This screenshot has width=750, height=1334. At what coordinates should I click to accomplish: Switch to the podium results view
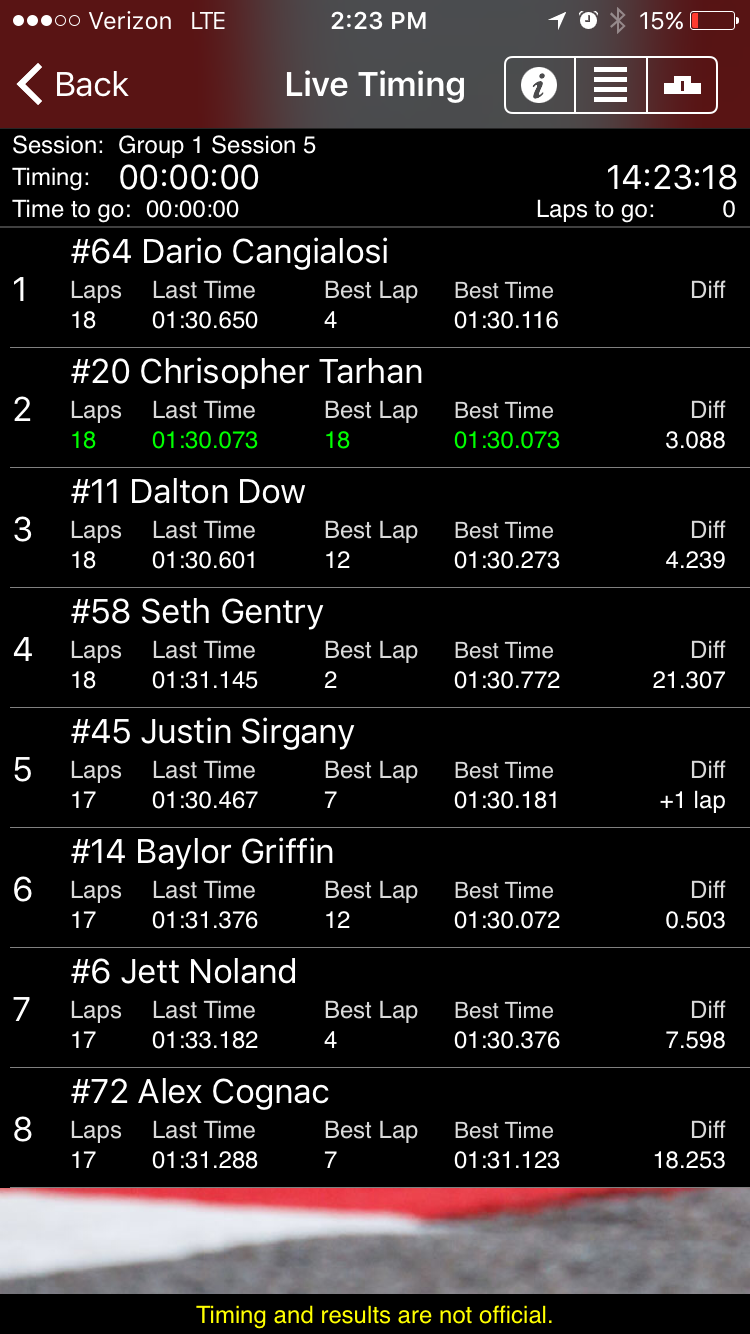682,85
